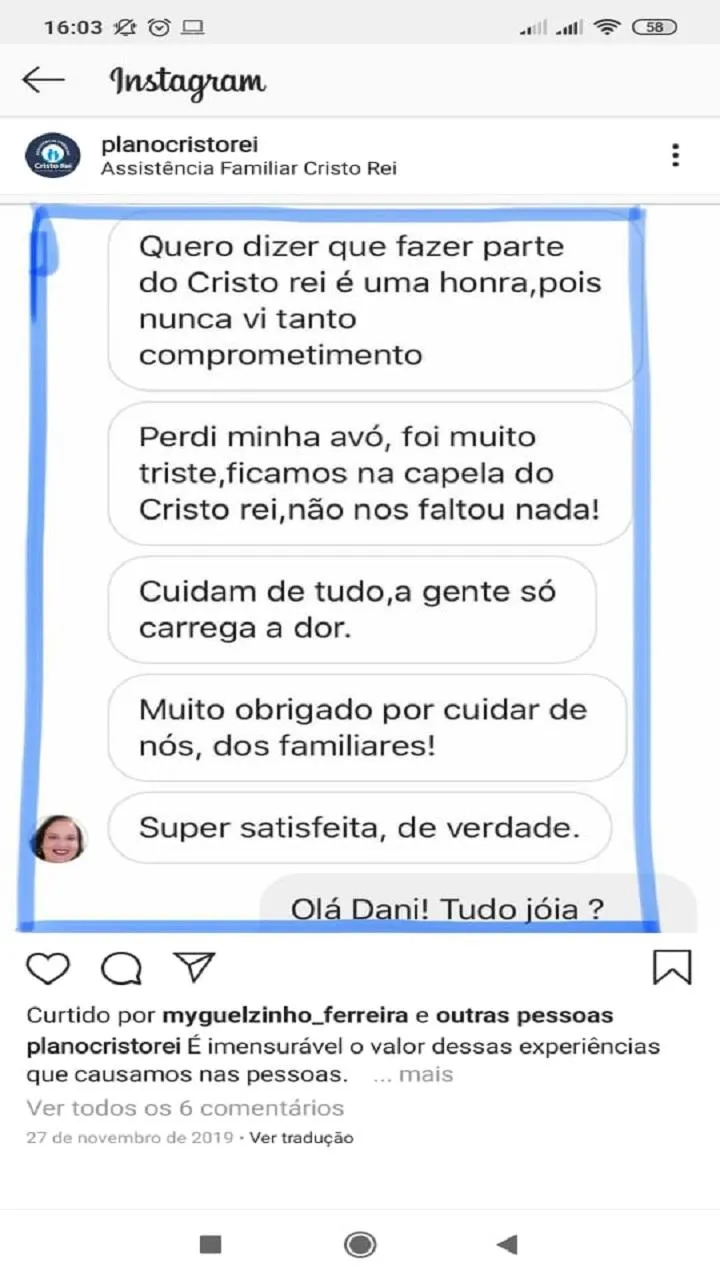Screen dimensions: 720x1280
Task: Open comments via the speech bubble icon
Action: 120,967
